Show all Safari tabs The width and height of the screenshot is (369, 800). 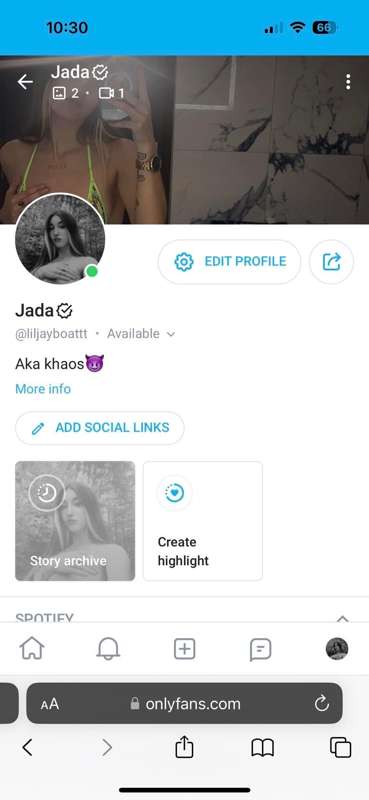pos(340,748)
